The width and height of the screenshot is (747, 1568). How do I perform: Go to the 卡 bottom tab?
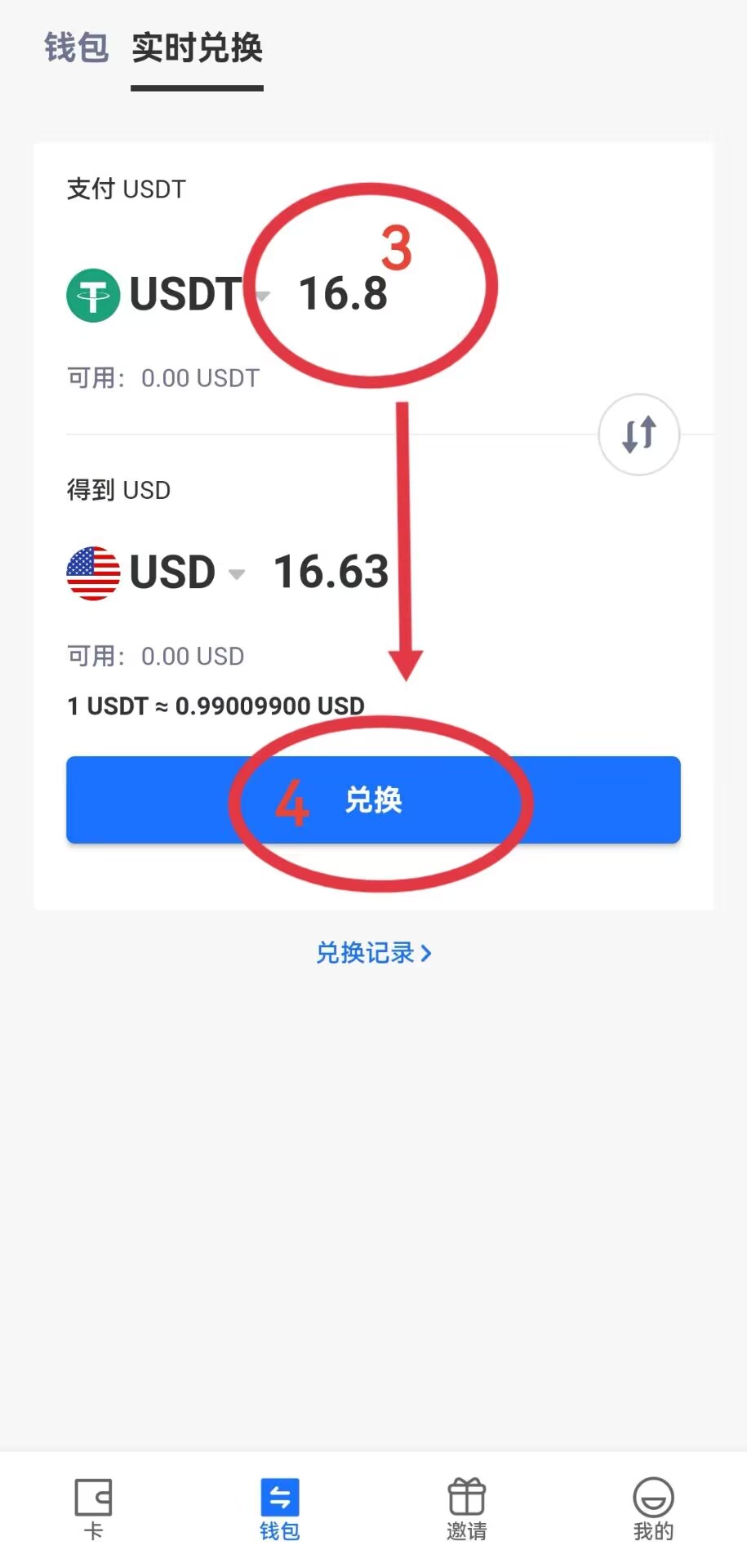[x=93, y=1508]
